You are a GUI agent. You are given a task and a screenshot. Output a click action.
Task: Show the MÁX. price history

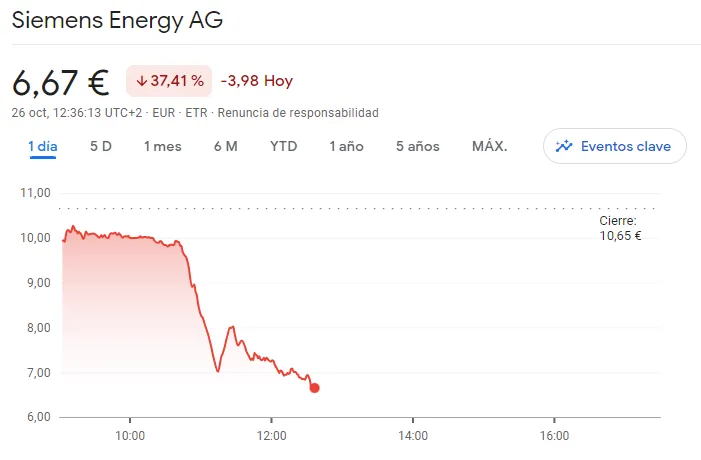click(489, 146)
